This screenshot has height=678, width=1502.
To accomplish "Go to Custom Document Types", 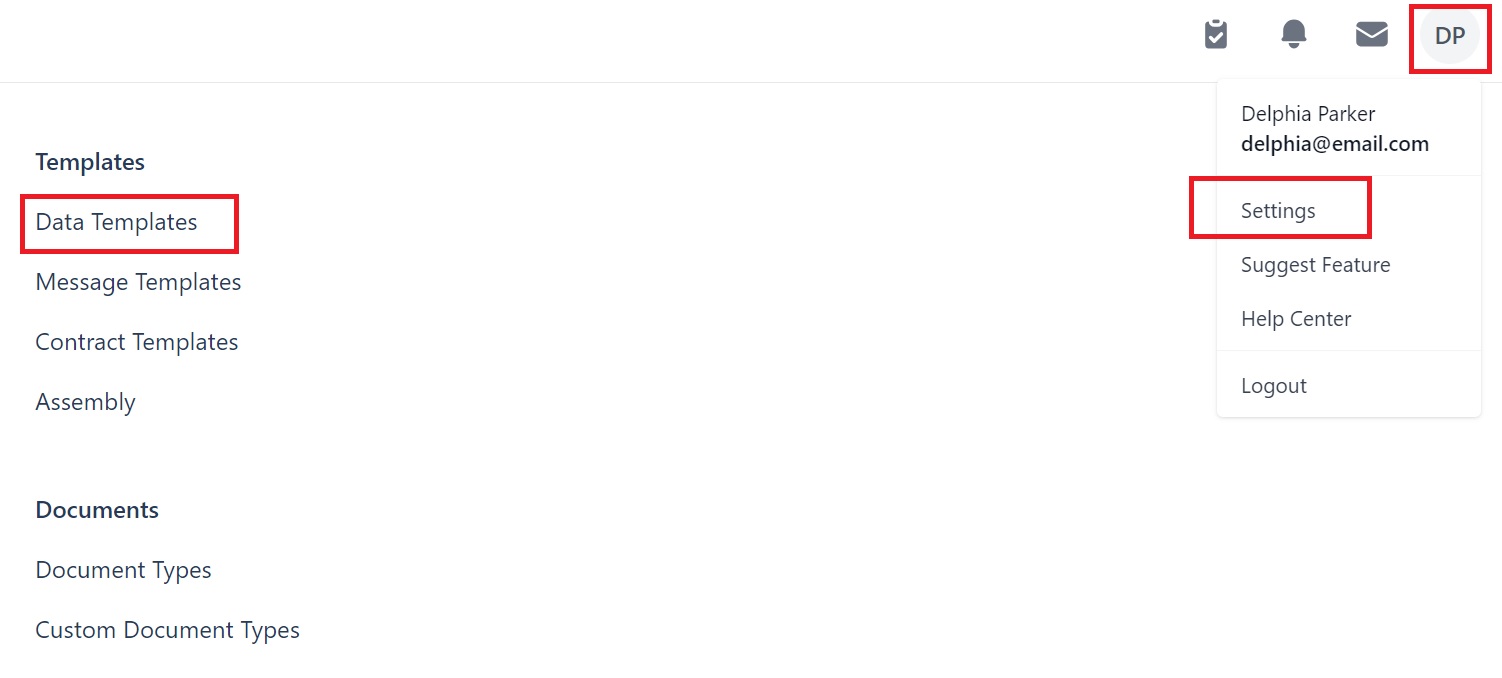I will (167, 630).
